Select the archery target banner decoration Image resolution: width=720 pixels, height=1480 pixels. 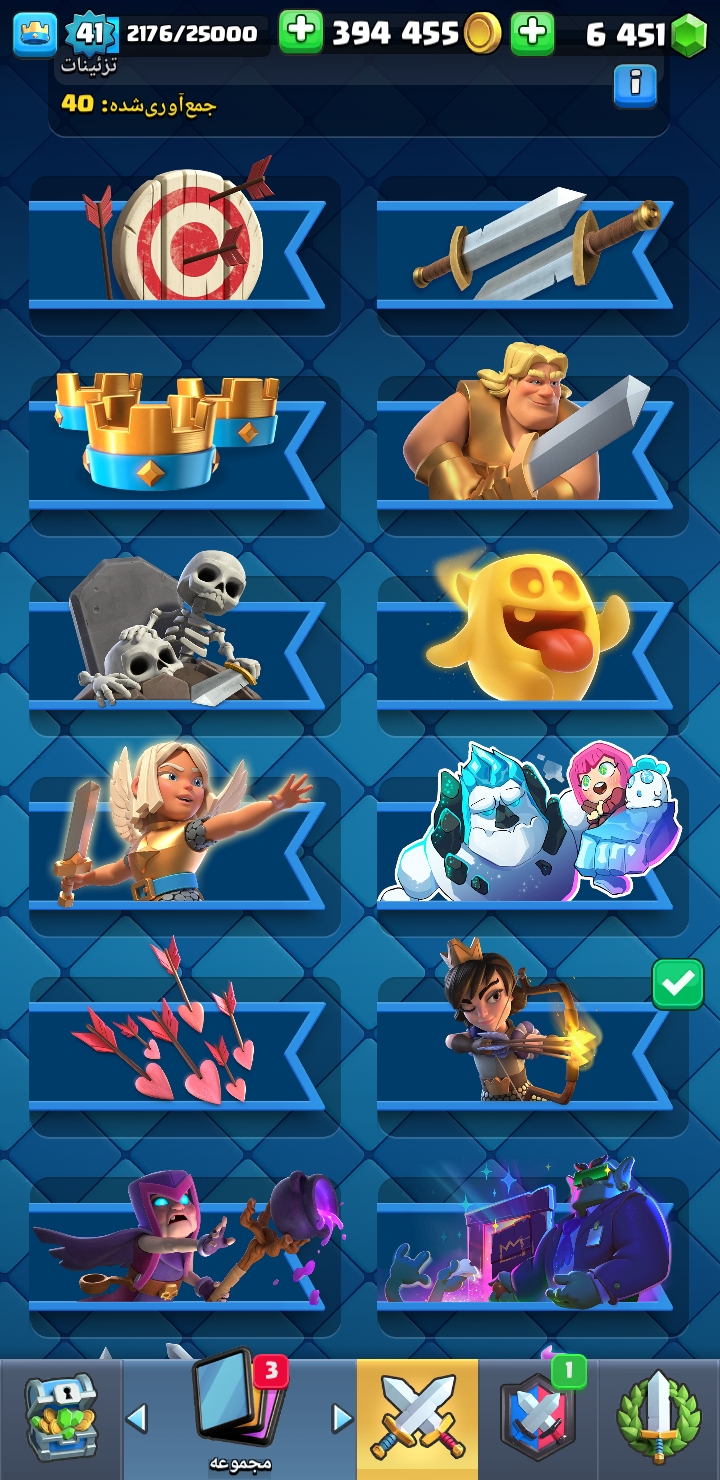(185, 255)
